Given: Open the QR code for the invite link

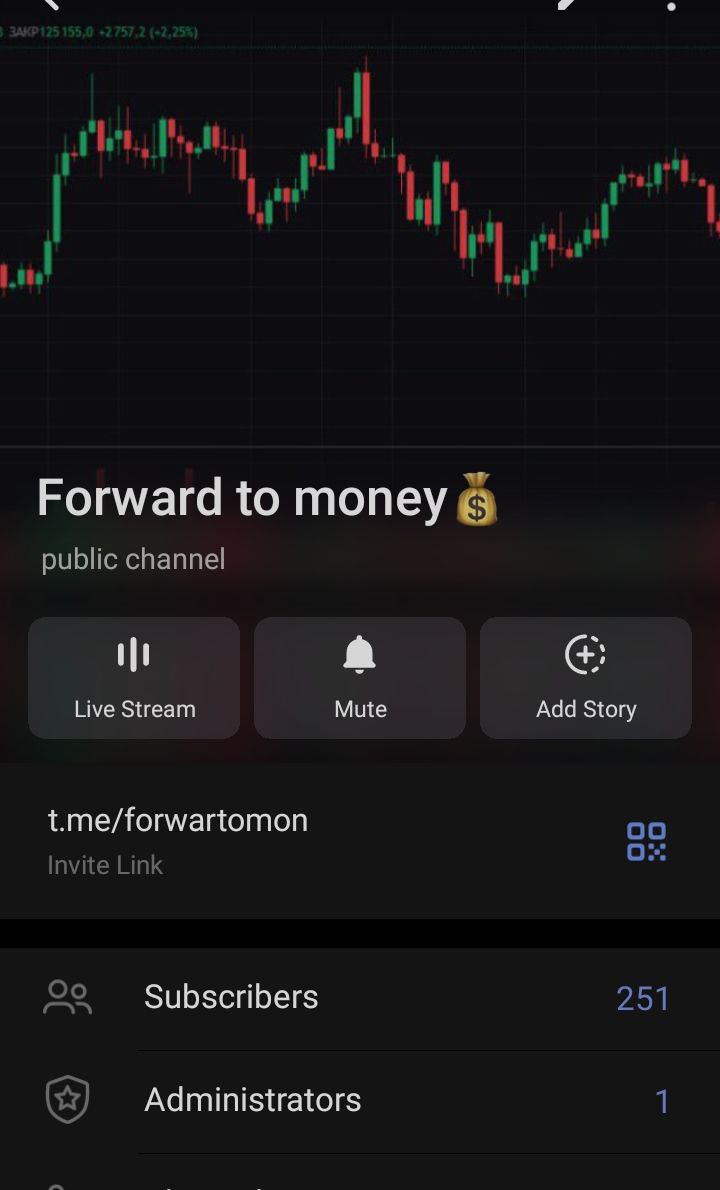Looking at the screenshot, I should pos(646,843).
